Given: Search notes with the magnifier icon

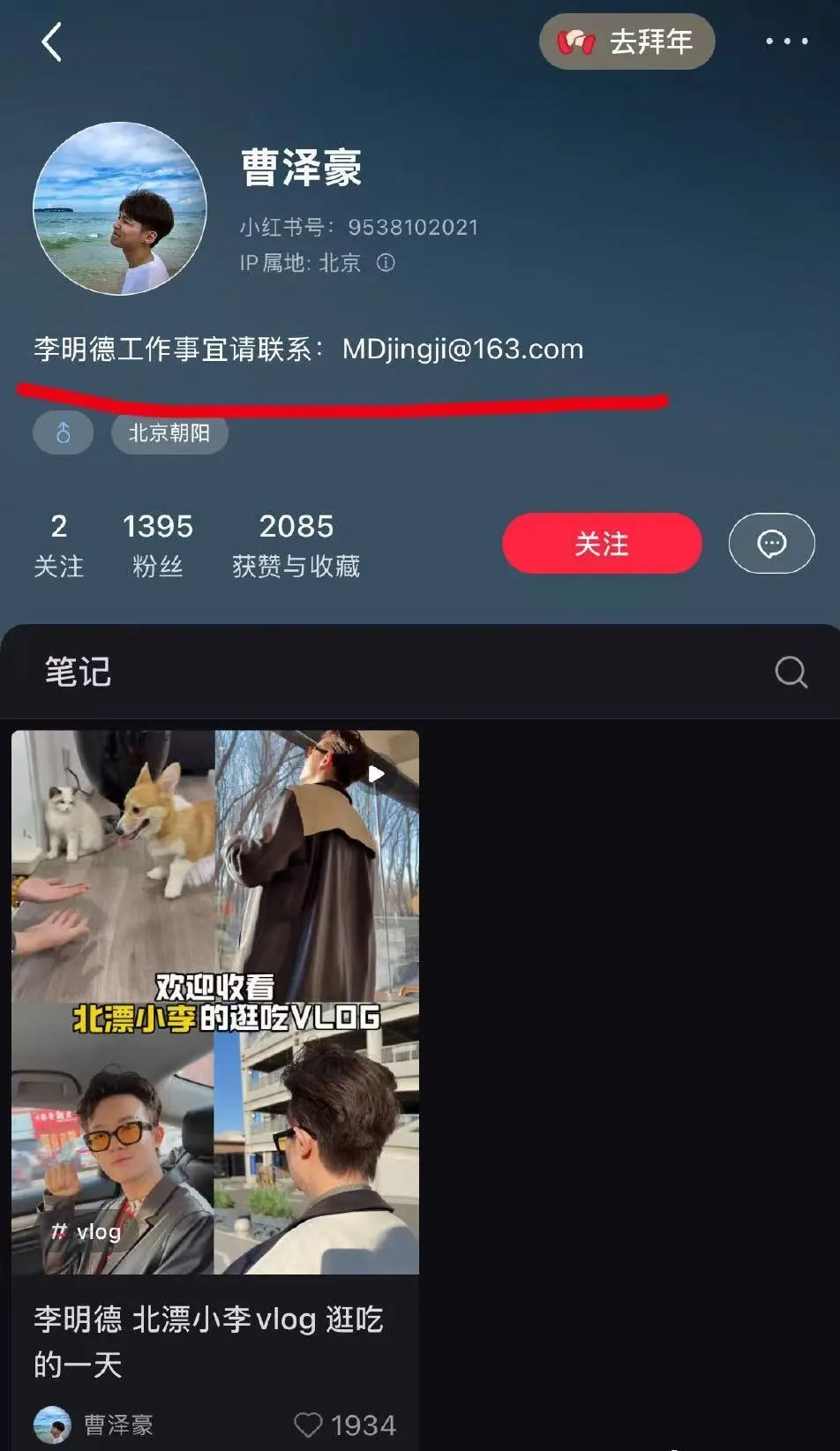Looking at the screenshot, I should click(x=791, y=673).
